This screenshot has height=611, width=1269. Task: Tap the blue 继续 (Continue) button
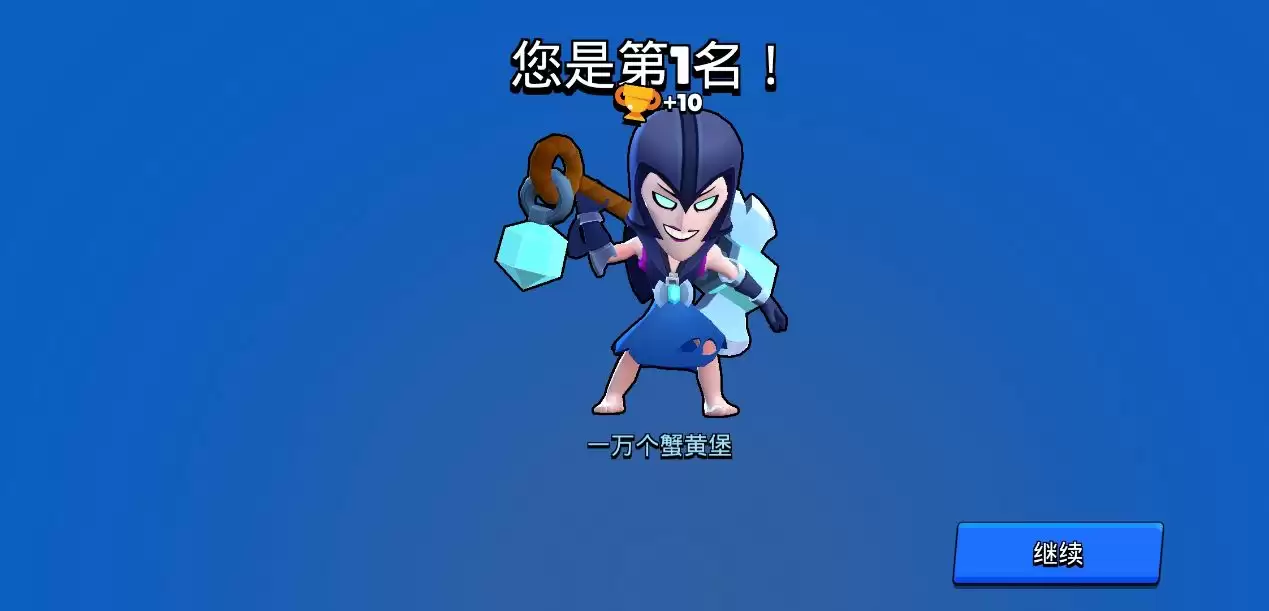click(x=1057, y=552)
